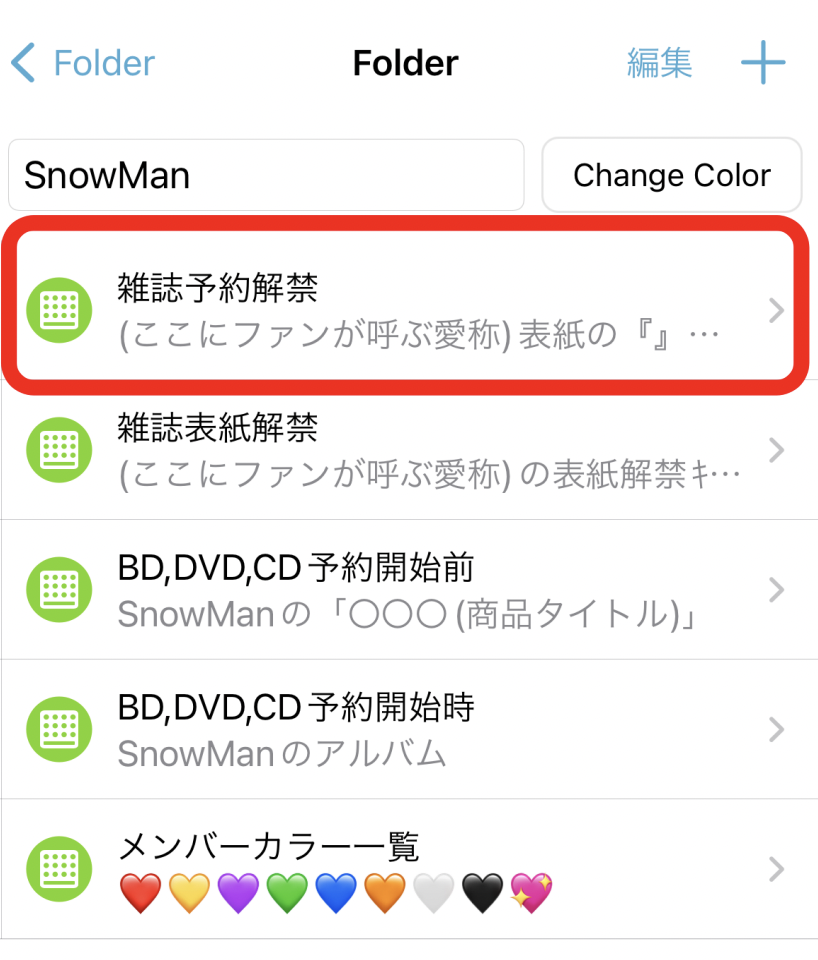Edit the SnowMan folder name field
818x960 pixels.
(266, 176)
